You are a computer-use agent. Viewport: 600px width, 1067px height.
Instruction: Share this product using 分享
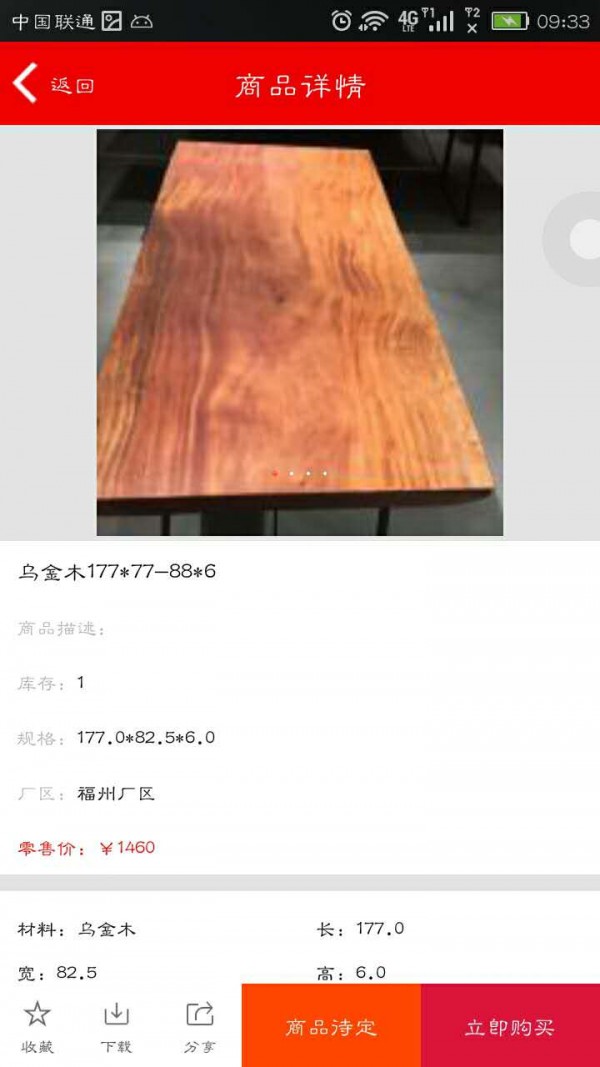pyautogui.click(x=199, y=1027)
